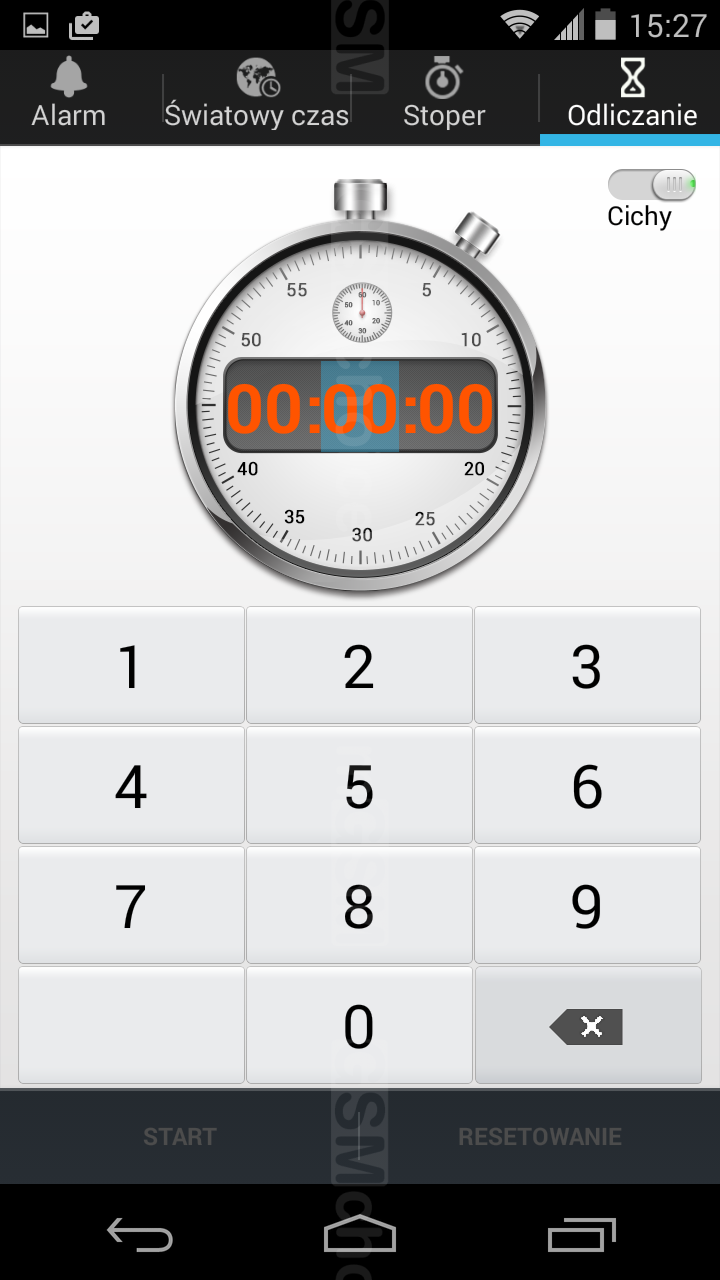Enter digit 1 on the keypad
The width and height of the screenshot is (720, 1280).
coord(131,665)
